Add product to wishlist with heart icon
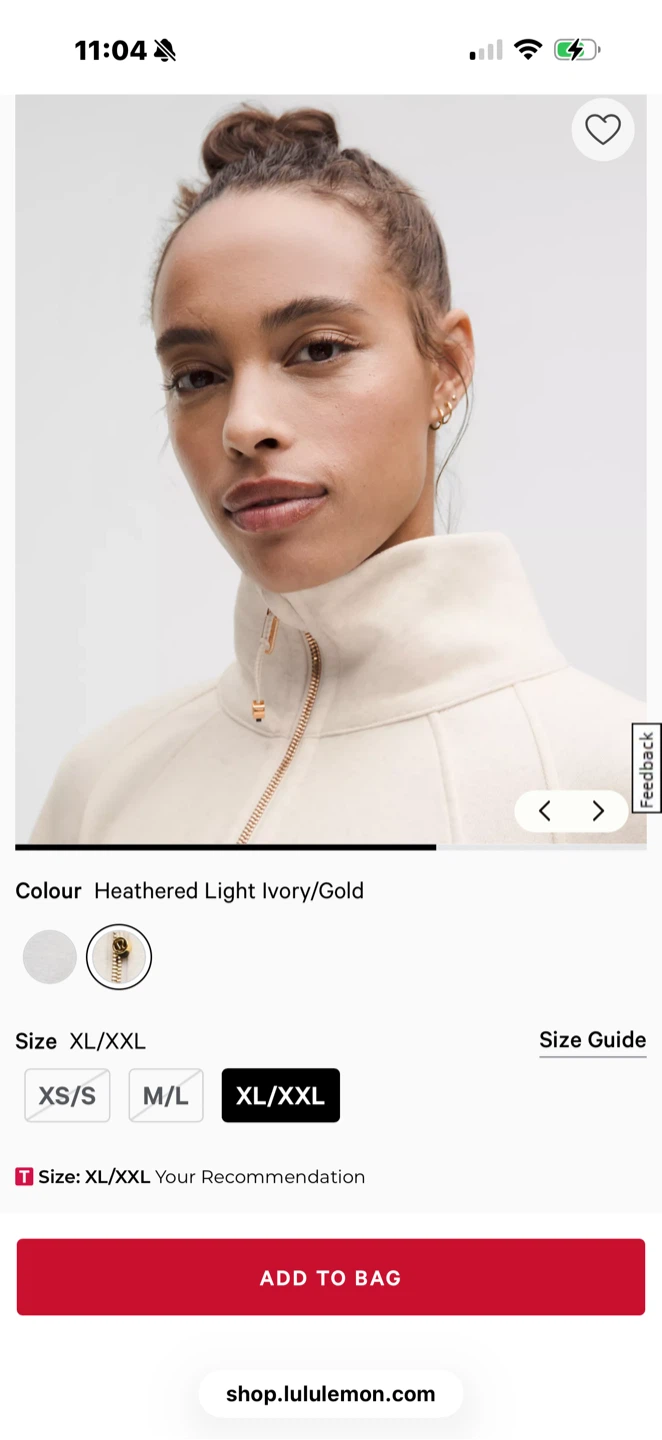The width and height of the screenshot is (662, 1440). pyautogui.click(x=603, y=129)
